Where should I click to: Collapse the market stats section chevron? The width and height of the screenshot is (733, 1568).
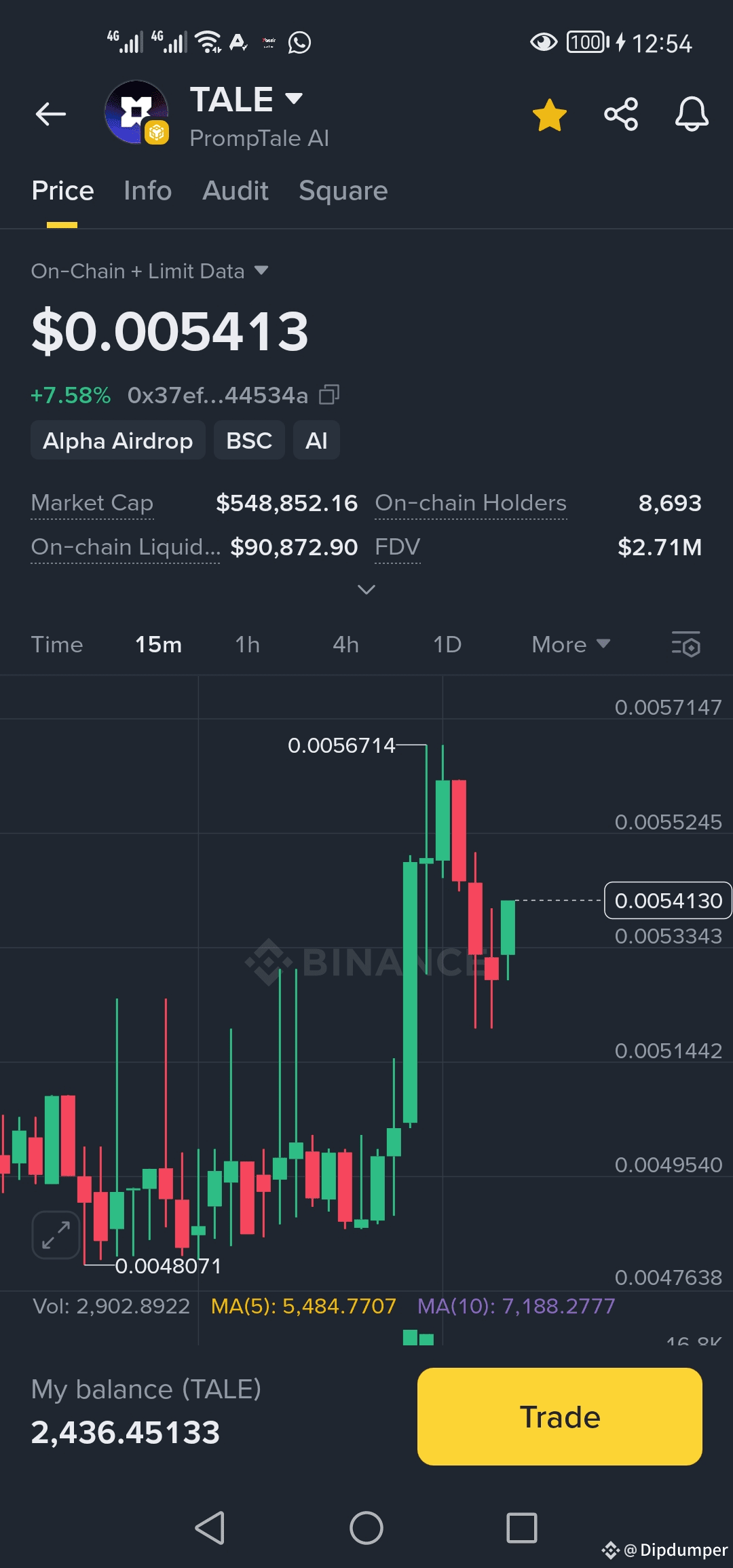[x=366, y=590]
